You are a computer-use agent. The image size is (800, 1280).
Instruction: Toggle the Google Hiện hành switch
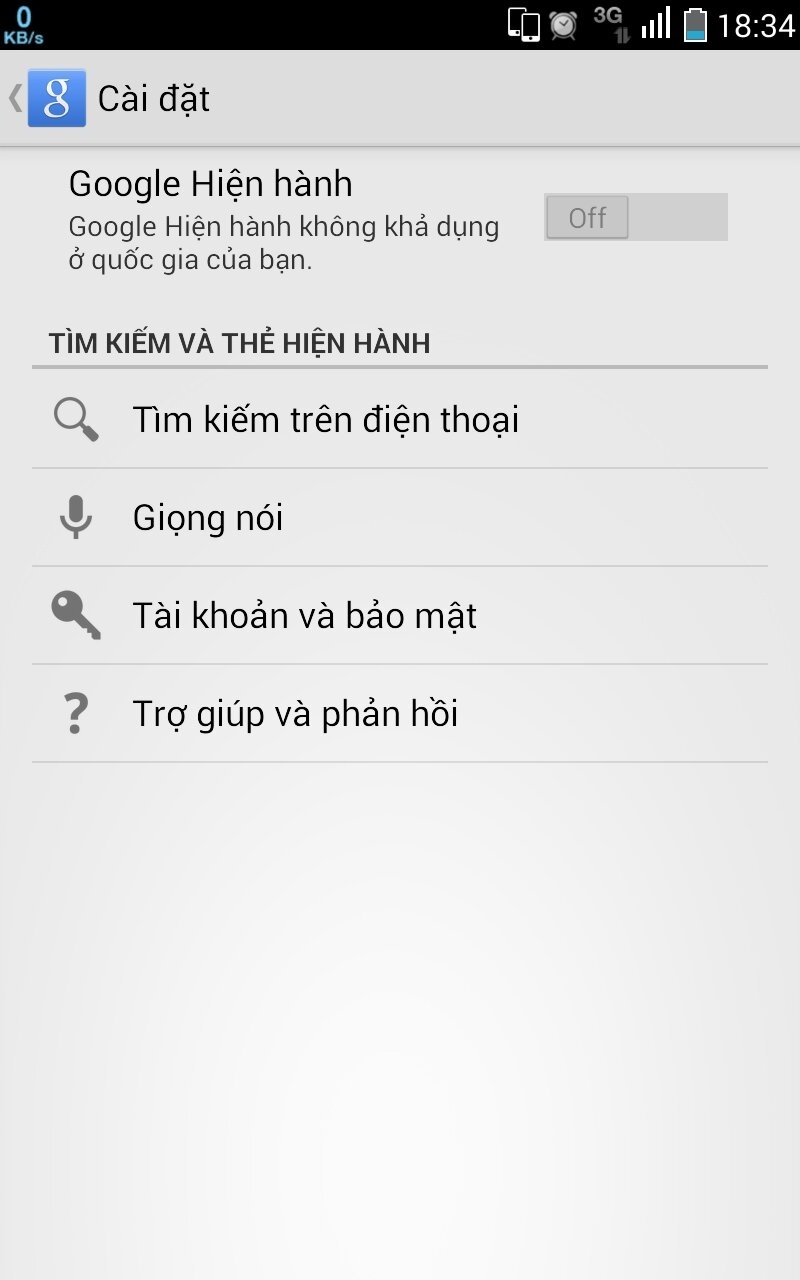coord(636,217)
